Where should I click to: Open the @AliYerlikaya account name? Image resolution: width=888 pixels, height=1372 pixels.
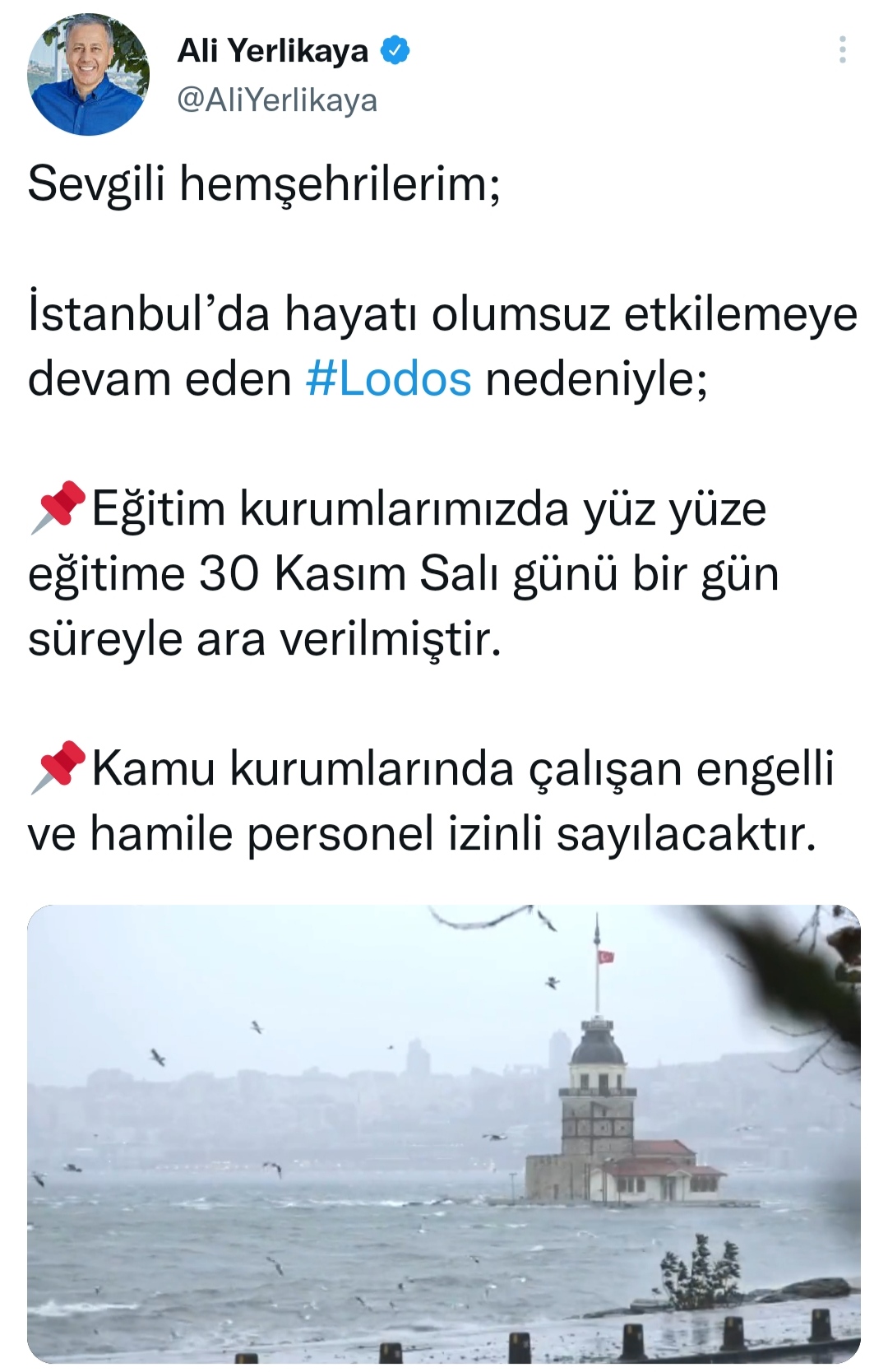[277, 100]
